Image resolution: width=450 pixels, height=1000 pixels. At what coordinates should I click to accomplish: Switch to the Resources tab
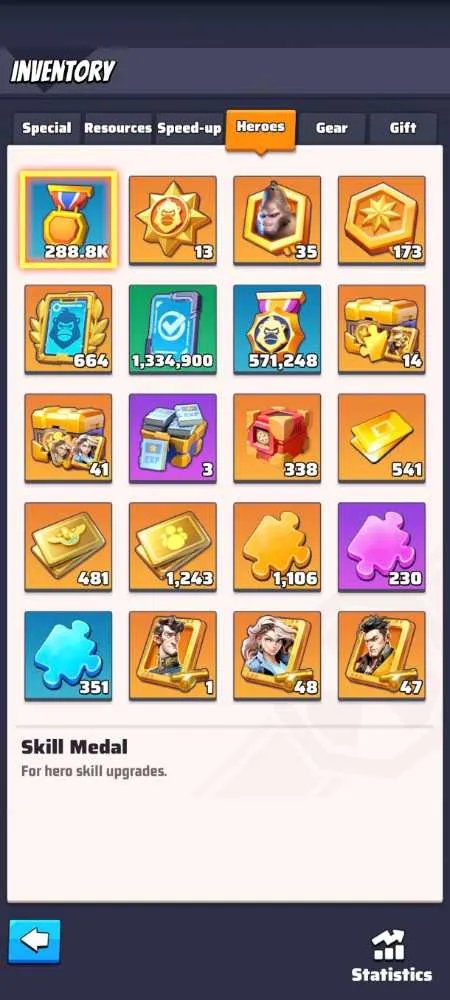coord(118,128)
